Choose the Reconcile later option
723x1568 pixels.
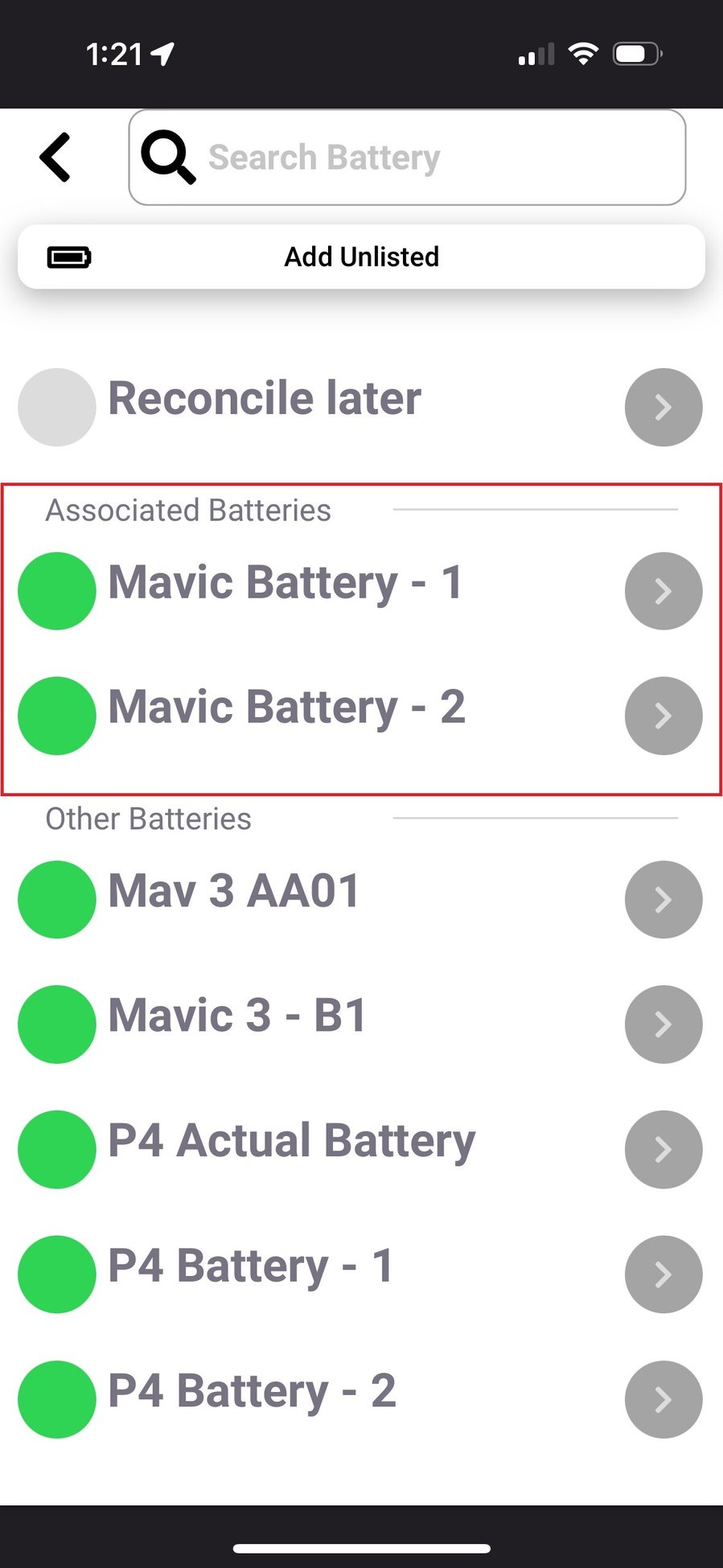265,400
